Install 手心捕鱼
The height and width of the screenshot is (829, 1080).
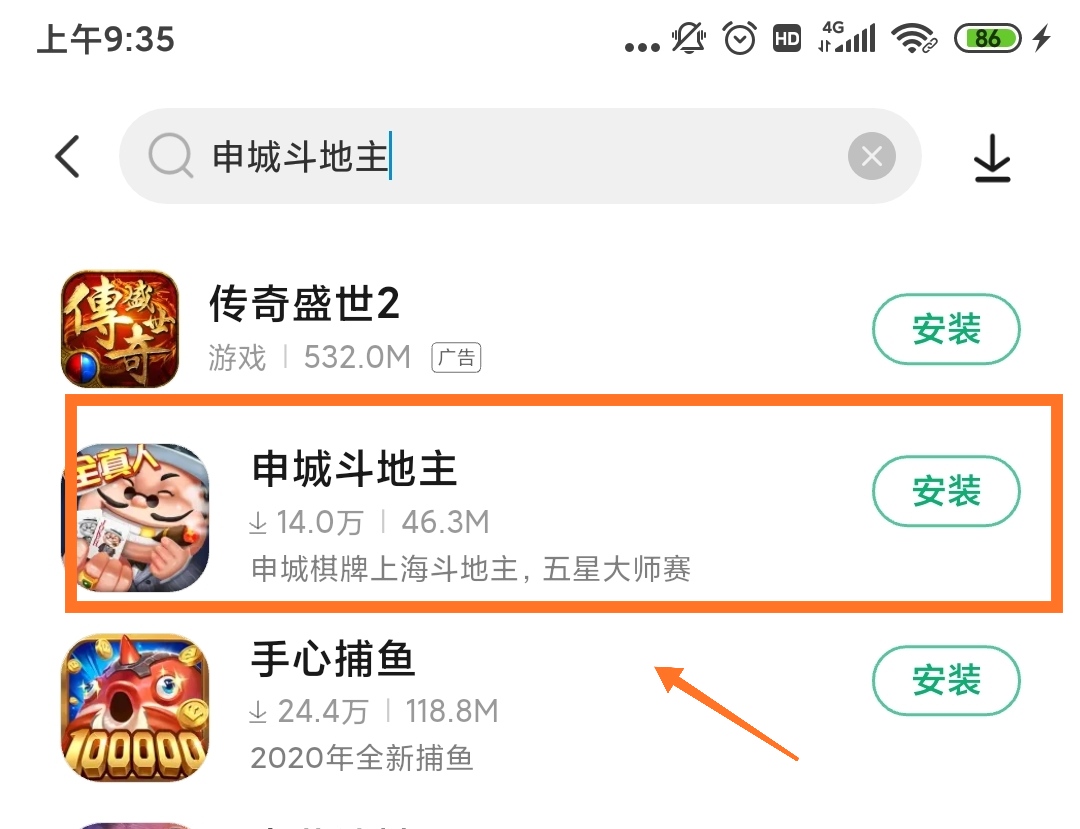946,681
